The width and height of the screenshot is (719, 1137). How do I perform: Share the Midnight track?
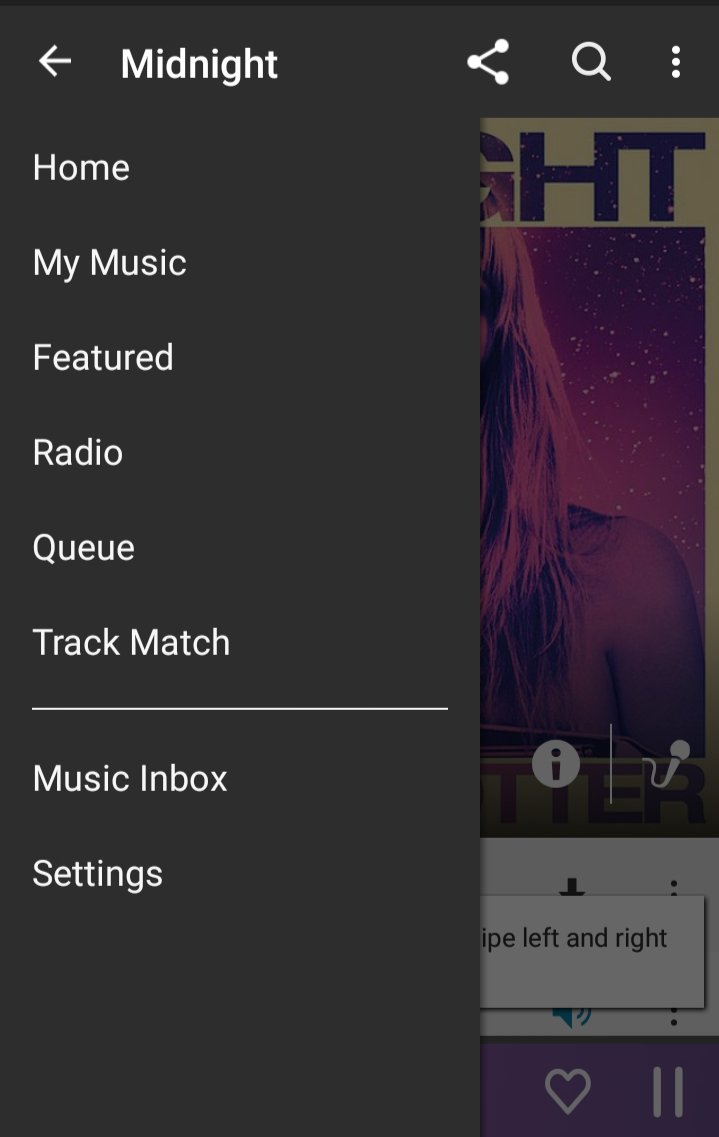pos(488,63)
